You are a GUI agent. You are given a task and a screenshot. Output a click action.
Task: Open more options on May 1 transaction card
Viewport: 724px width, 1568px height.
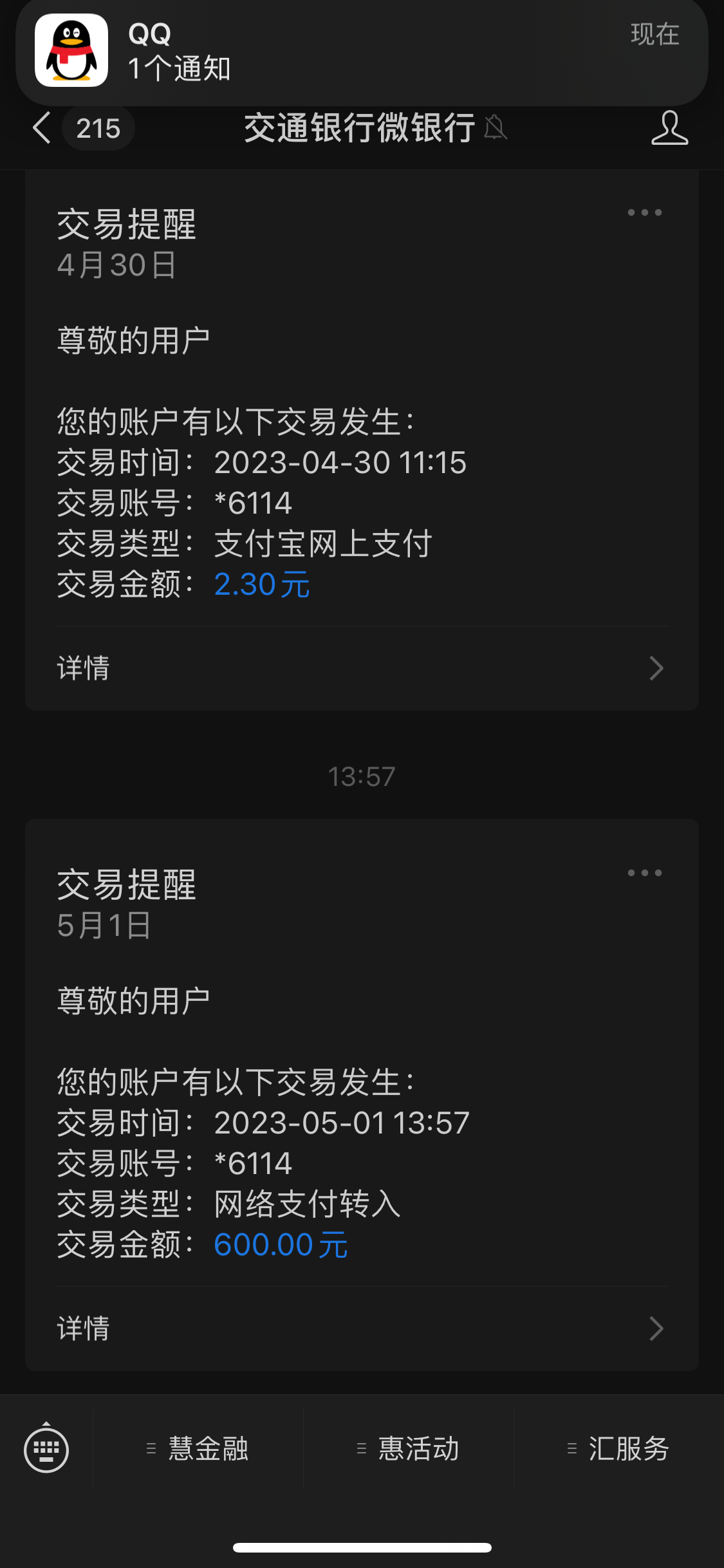[643, 872]
